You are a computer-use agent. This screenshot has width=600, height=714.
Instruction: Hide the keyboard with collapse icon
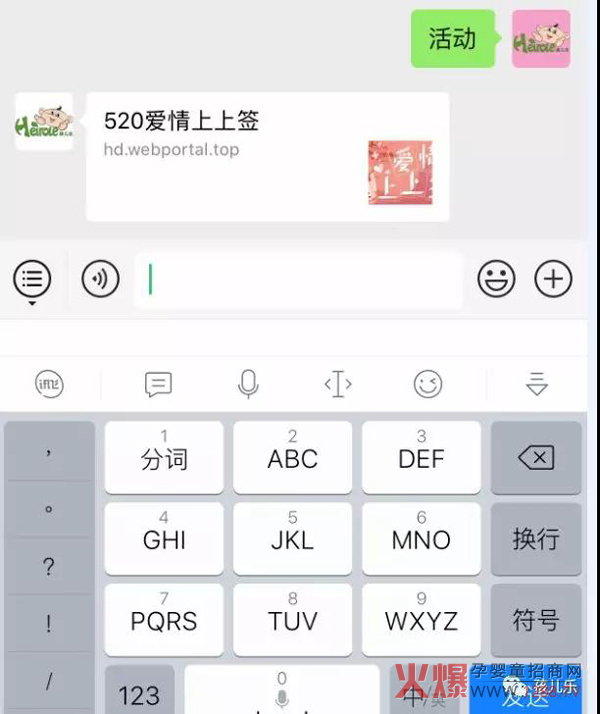pos(537,384)
